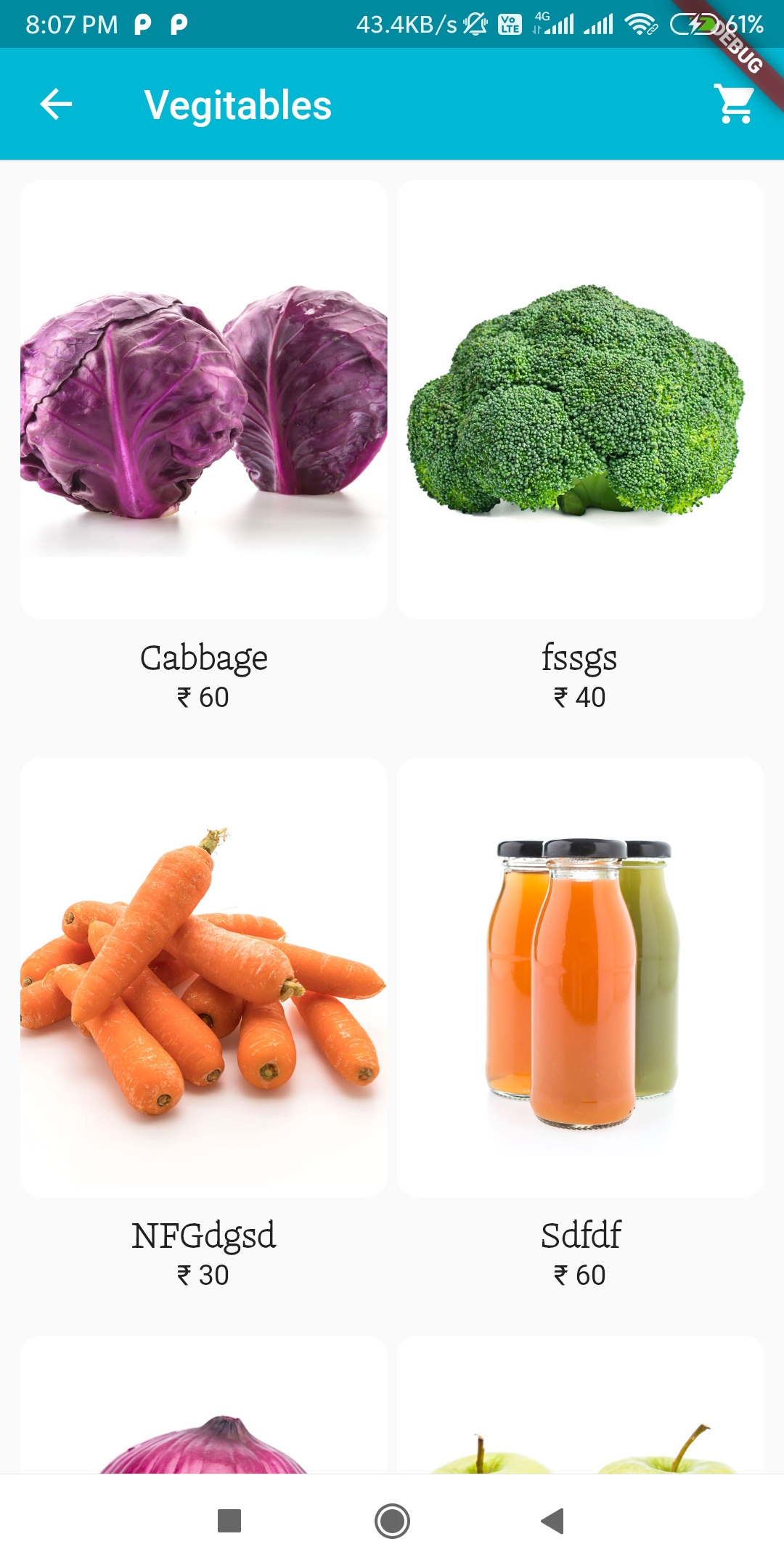Screen dimensions: 784x1568
Task: Show recent apps with the square button
Action: [x=229, y=1521]
